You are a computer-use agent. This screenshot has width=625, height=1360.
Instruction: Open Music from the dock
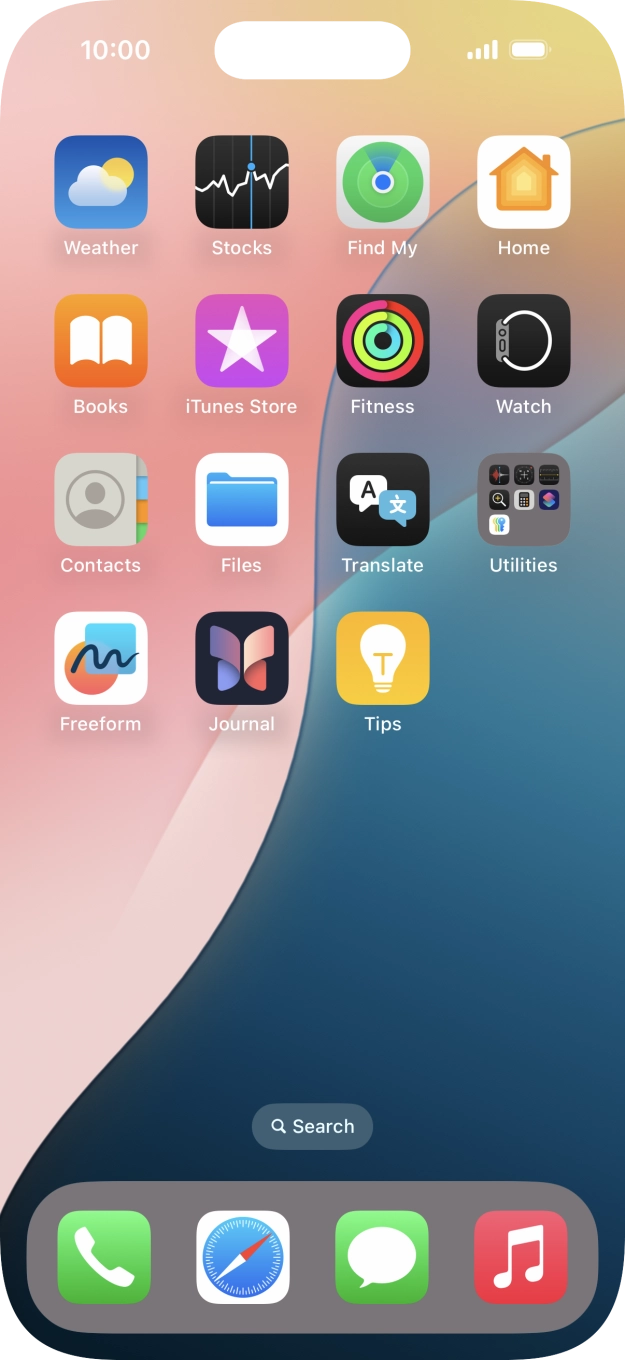tap(521, 1257)
